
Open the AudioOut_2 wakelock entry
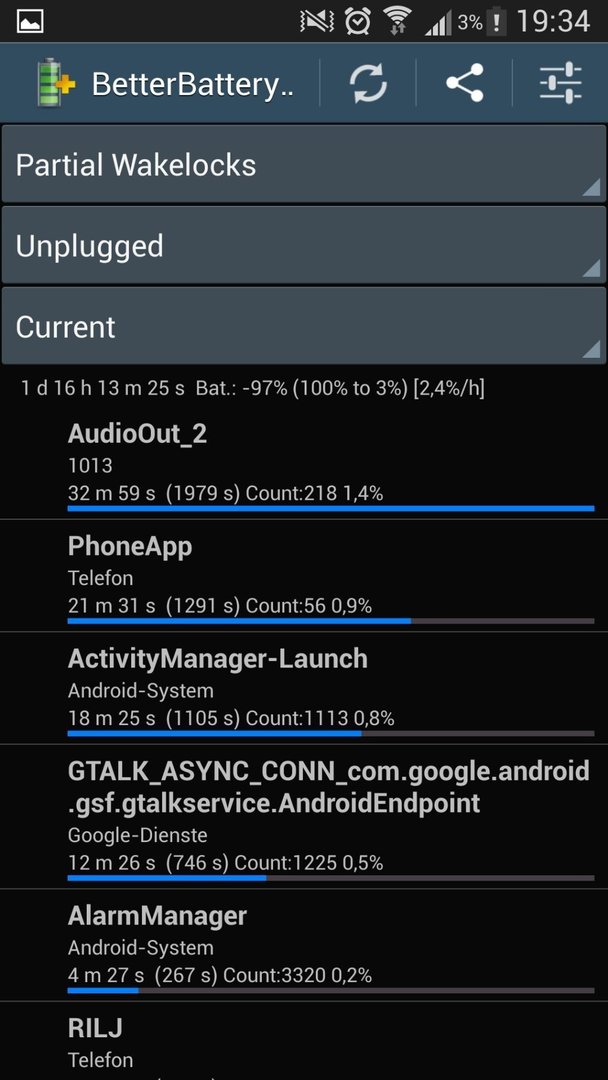[x=304, y=464]
